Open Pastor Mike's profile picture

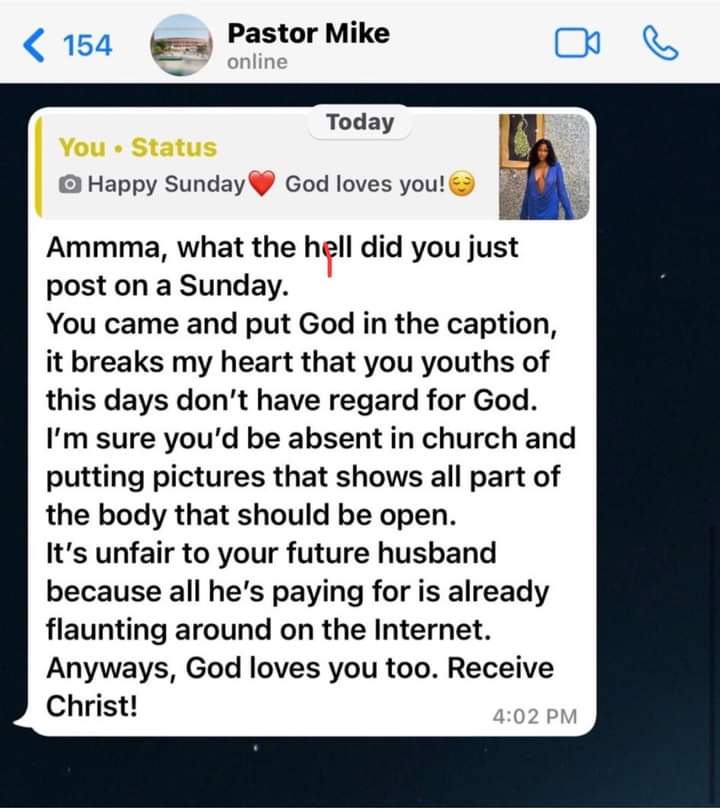point(182,42)
